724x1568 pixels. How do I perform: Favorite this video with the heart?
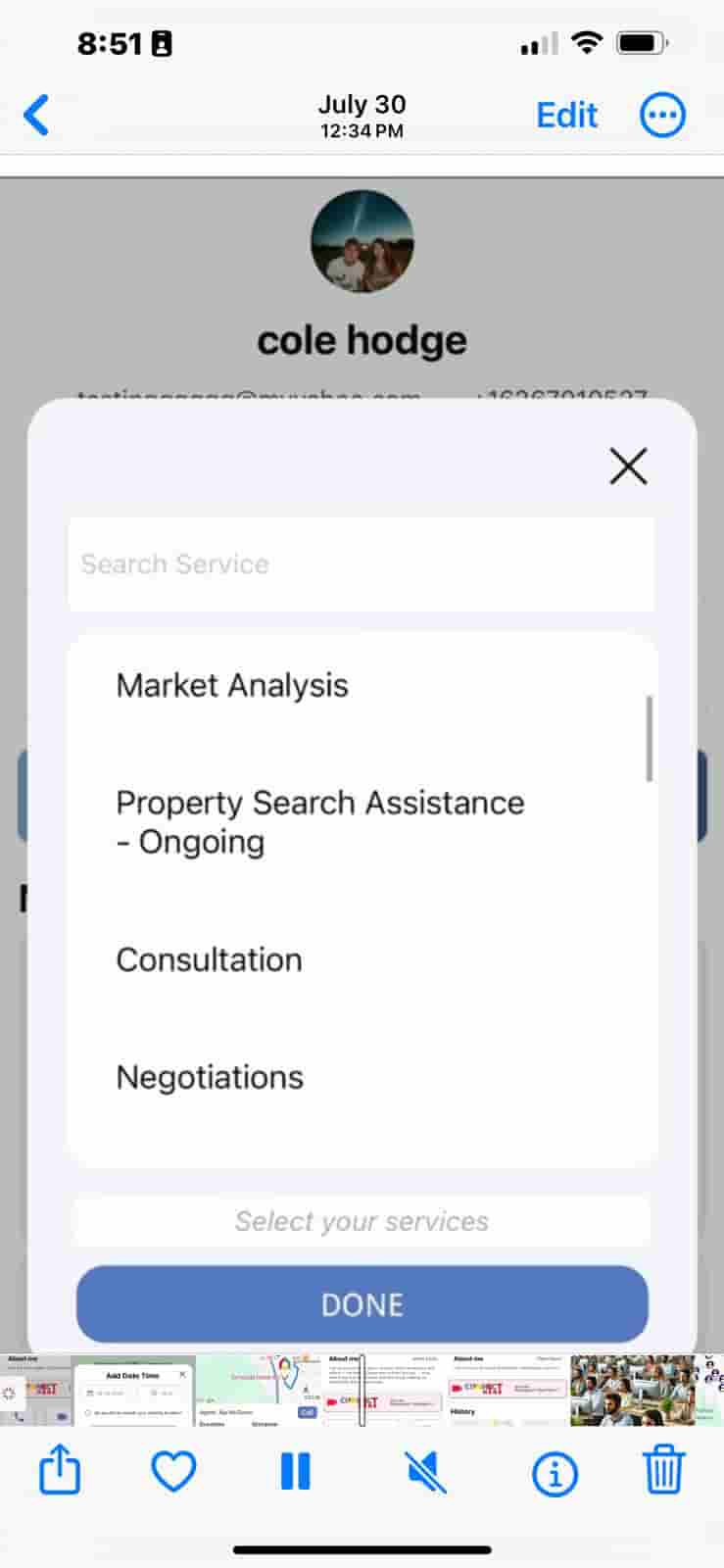pos(173,1471)
